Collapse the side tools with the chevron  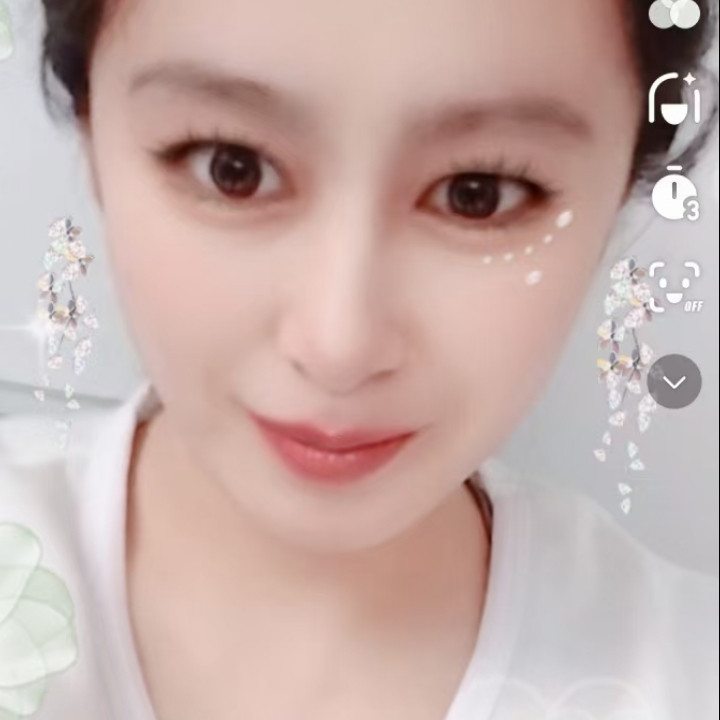click(674, 381)
